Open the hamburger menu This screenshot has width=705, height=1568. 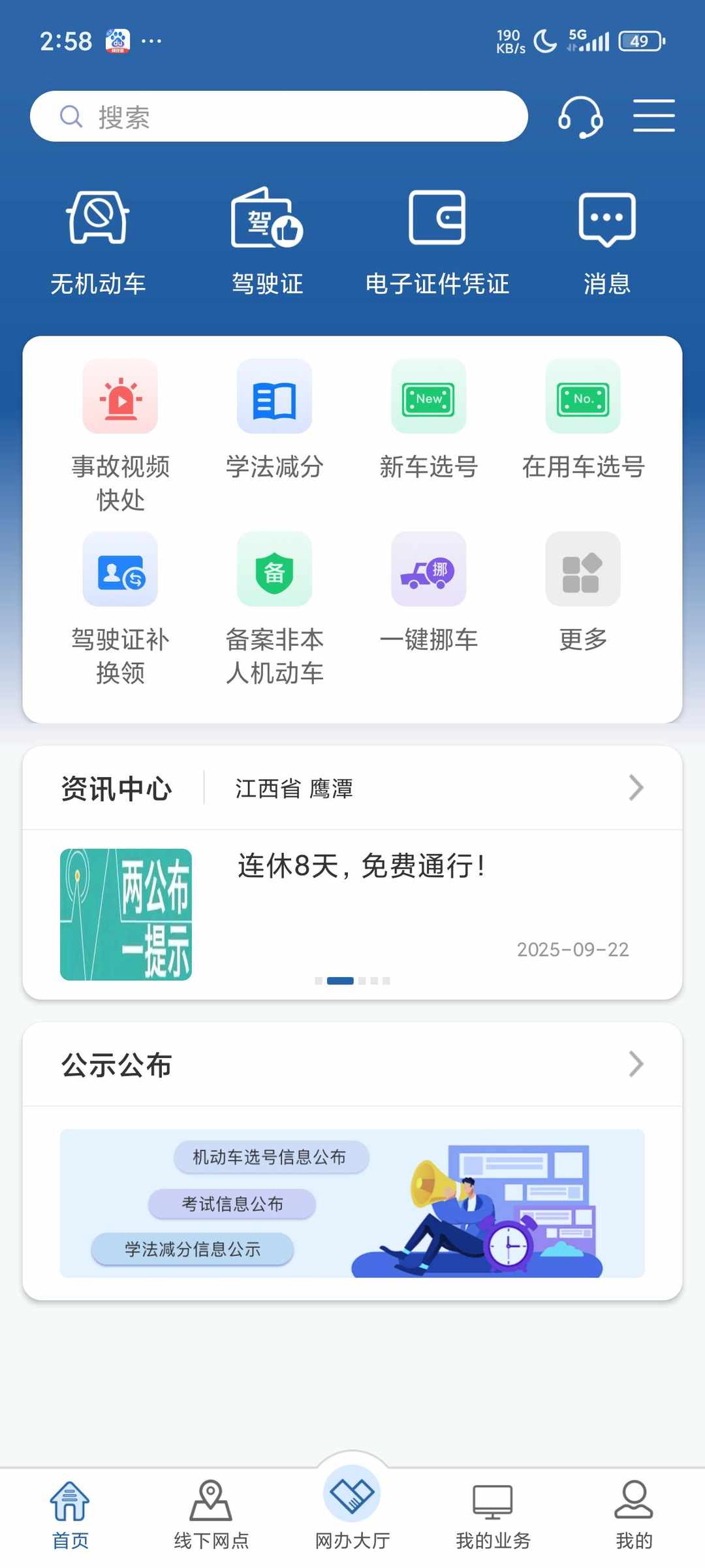coord(653,116)
